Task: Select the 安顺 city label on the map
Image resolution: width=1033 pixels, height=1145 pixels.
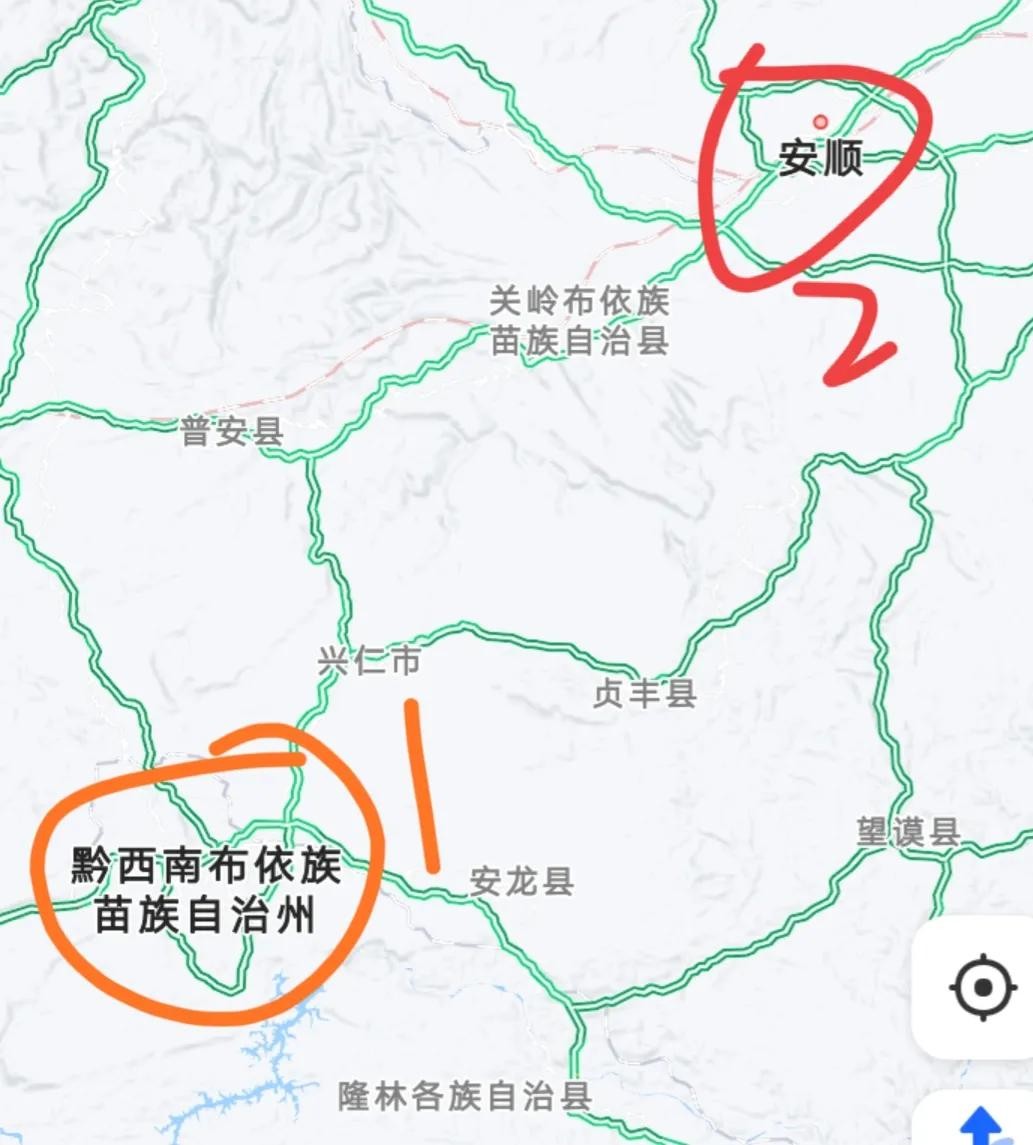Action: click(821, 159)
